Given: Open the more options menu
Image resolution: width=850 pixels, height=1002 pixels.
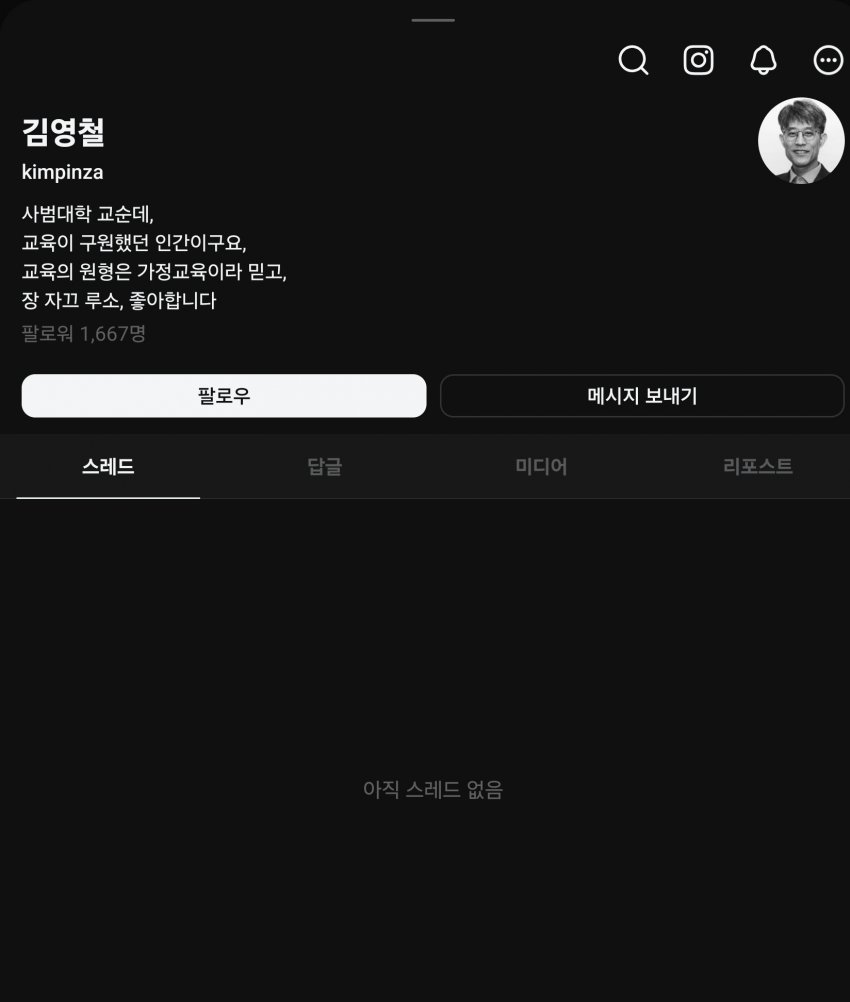Looking at the screenshot, I should point(828,60).
